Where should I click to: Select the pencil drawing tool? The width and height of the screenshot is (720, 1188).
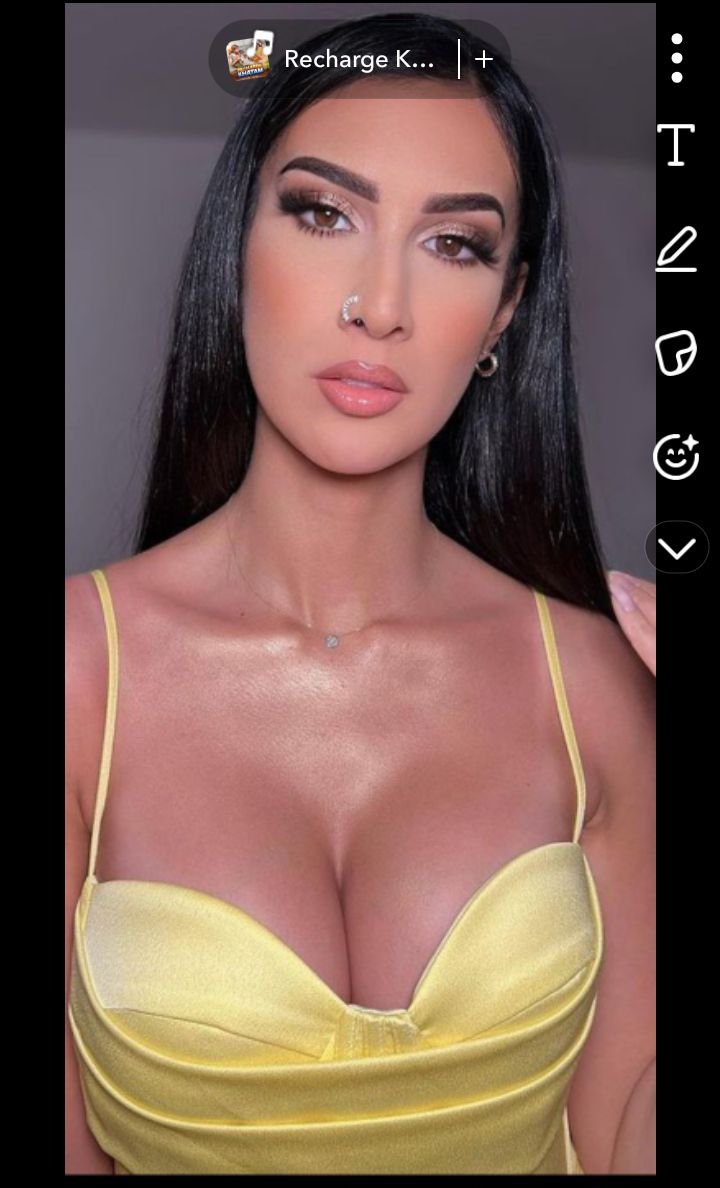677,249
